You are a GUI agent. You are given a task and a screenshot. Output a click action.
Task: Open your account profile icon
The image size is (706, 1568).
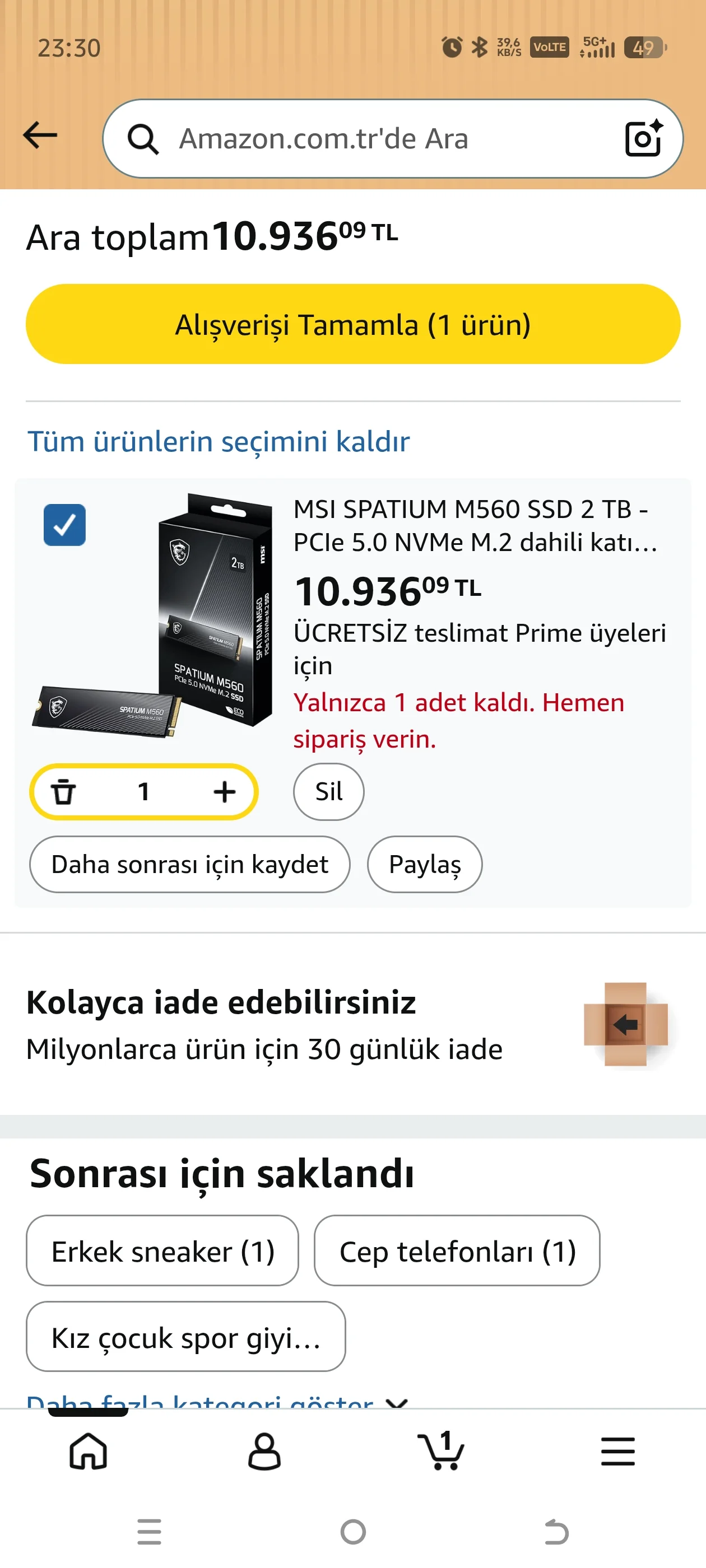[264, 1452]
